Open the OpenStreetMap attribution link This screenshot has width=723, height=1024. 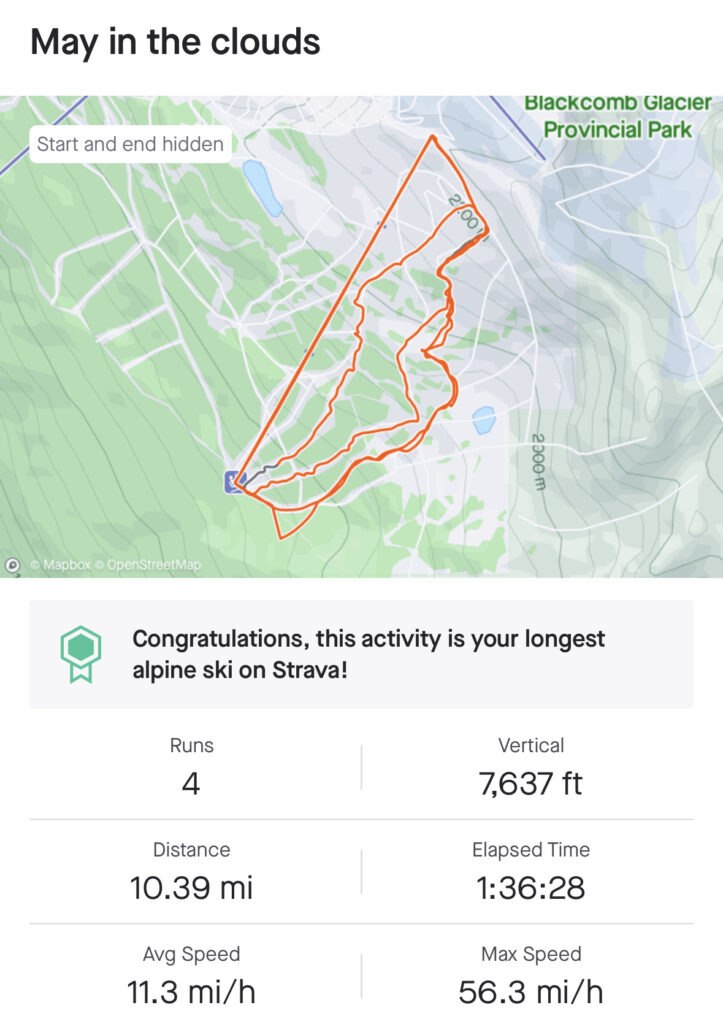click(153, 565)
